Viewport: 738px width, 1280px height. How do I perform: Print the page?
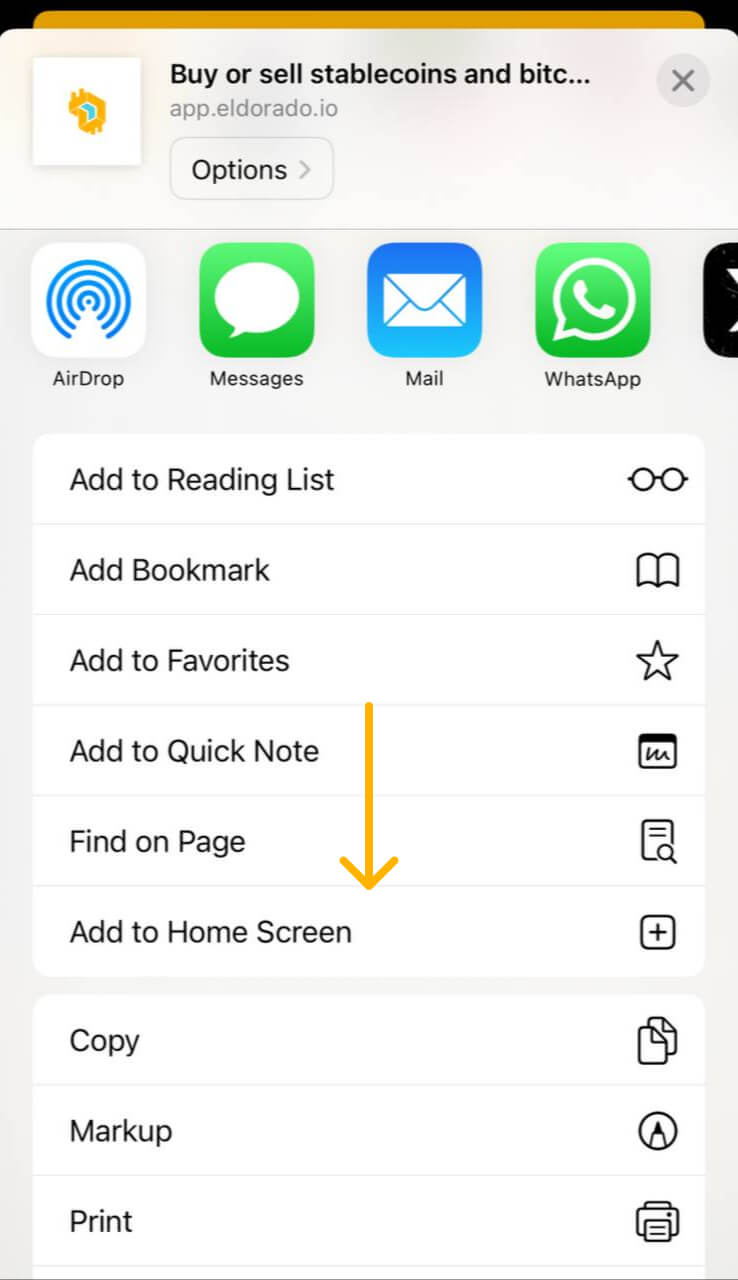[x=369, y=1221]
